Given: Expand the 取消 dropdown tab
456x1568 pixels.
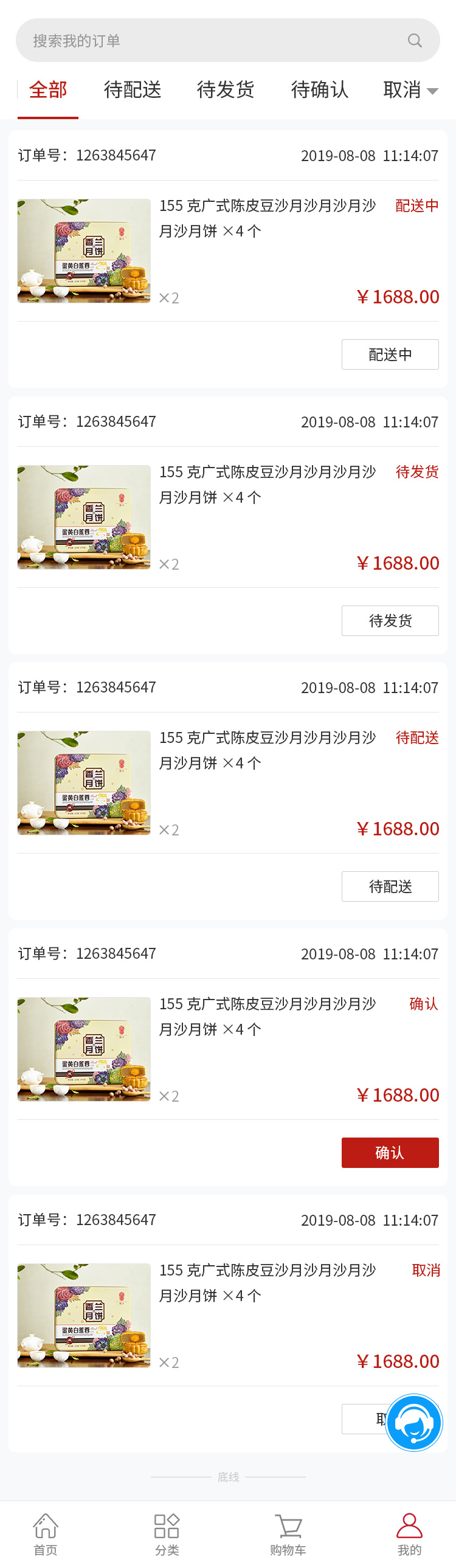Looking at the screenshot, I should tap(410, 90).
